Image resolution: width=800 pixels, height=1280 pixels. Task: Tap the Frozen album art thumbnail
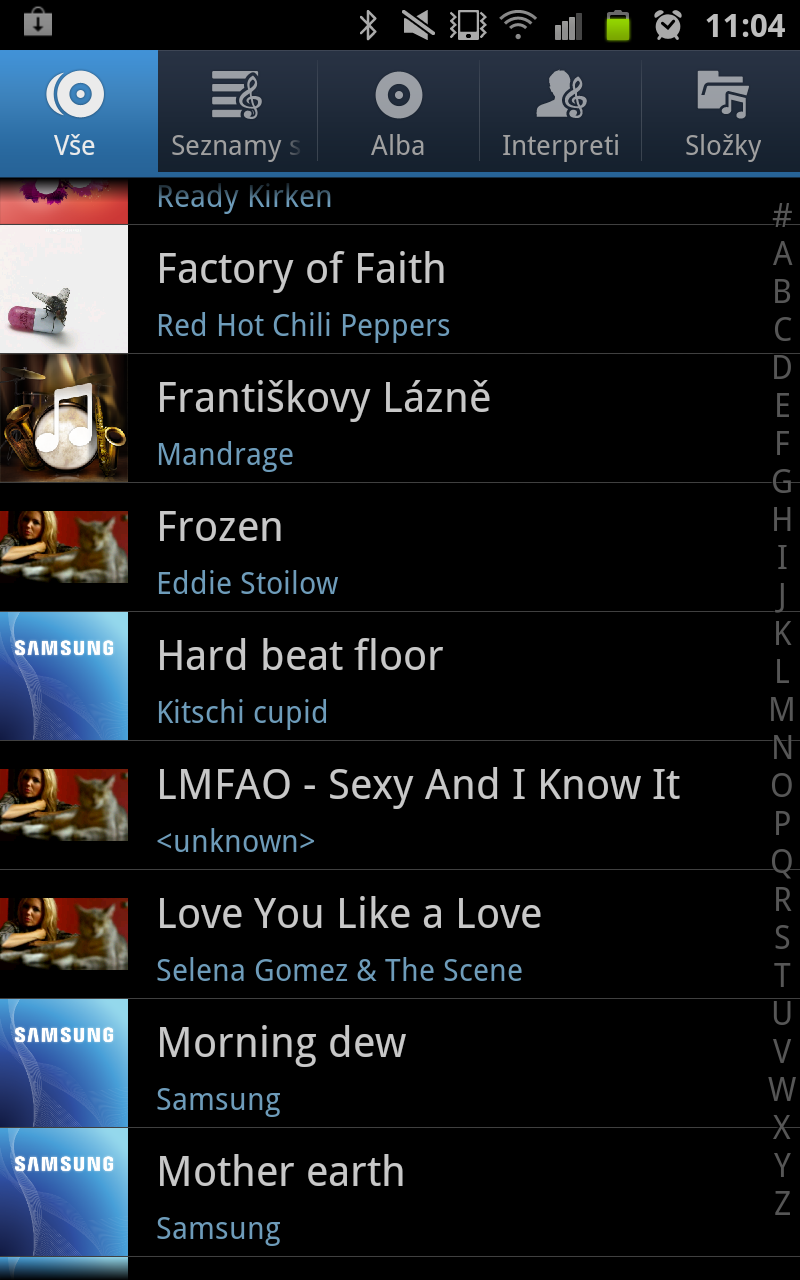tap(63, 548)
